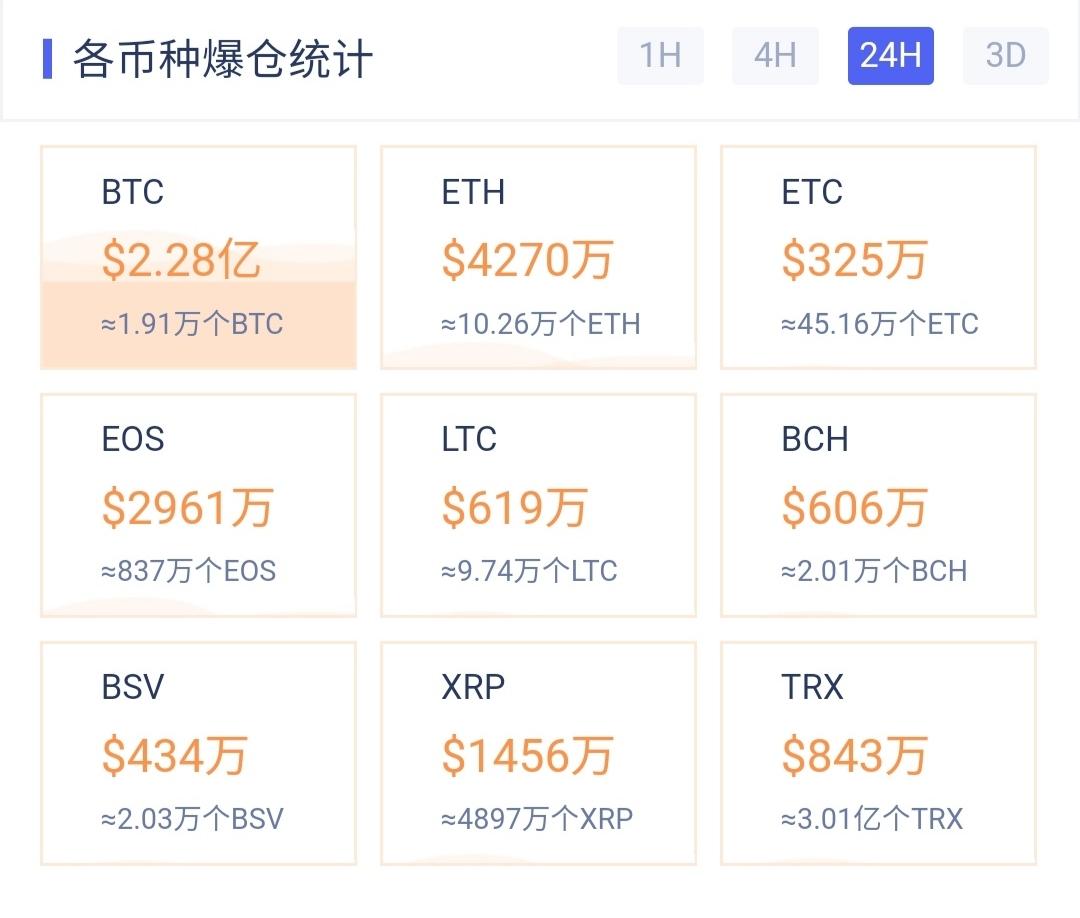Image resolution: width=1080 pixels, height=918 pixels.
Task: Select the 4H time range
Action: pos(775,55)
